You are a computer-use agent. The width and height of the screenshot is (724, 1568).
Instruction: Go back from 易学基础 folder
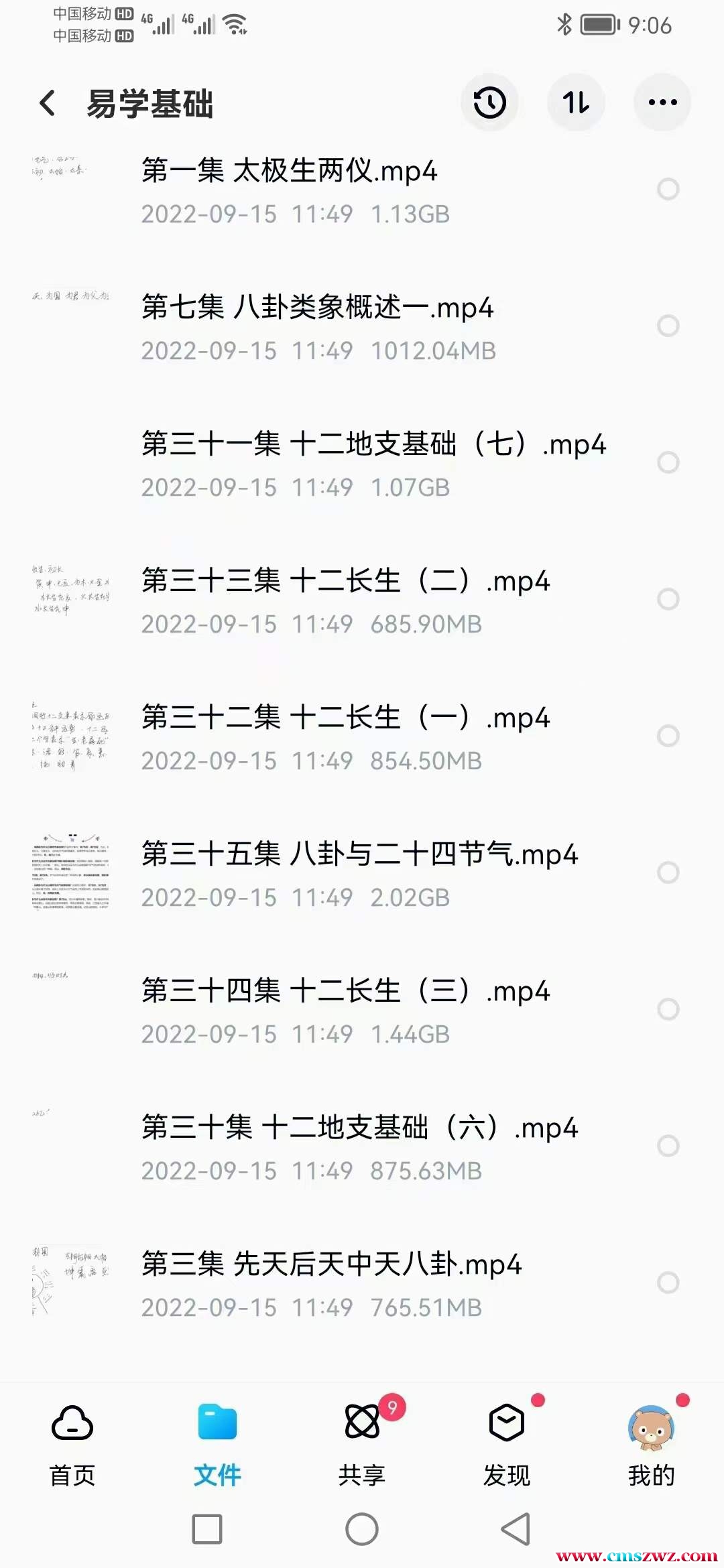pyautogui.click(x=47, y=103)
